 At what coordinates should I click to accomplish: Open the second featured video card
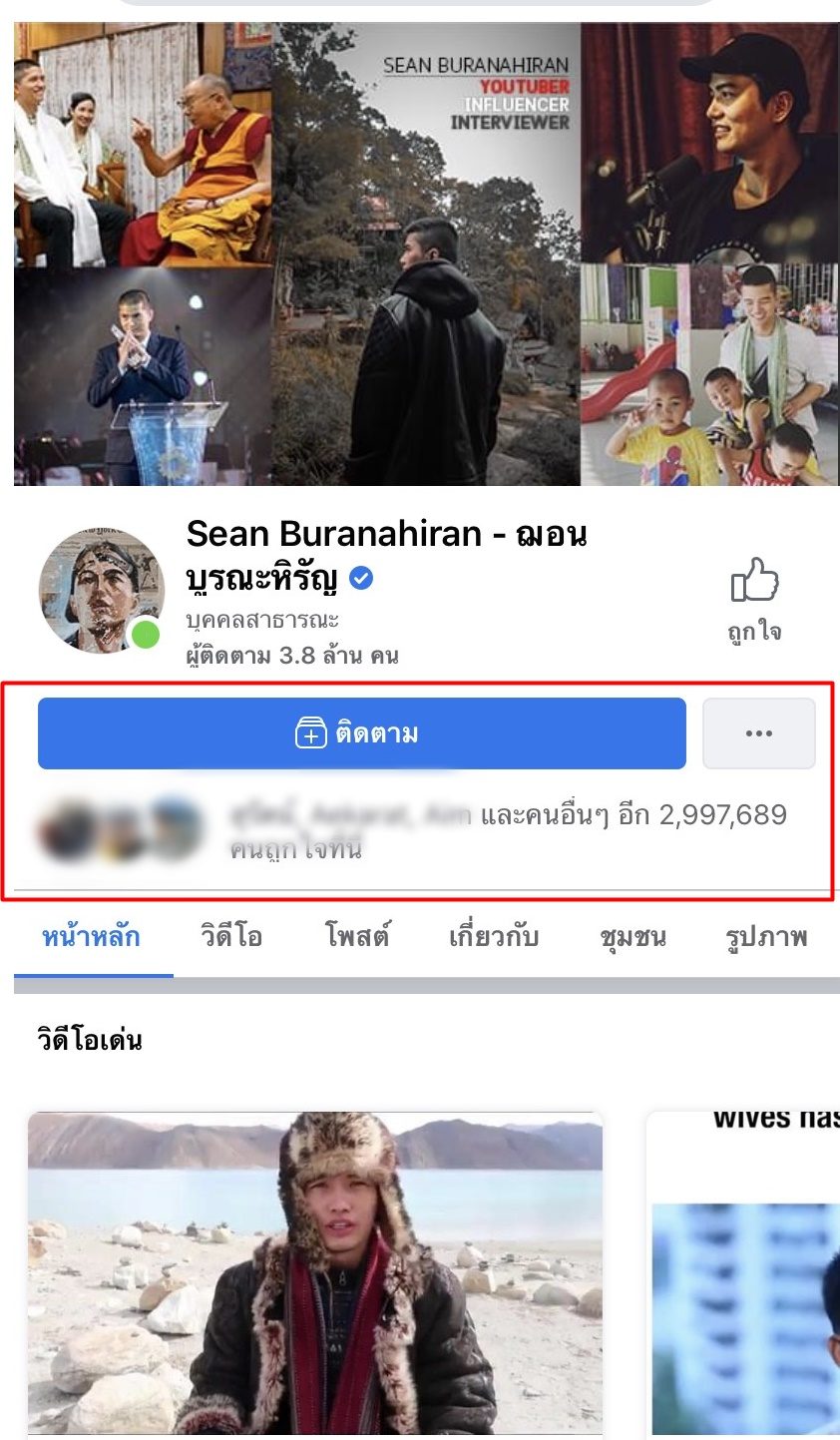(x=743, y=1273)
